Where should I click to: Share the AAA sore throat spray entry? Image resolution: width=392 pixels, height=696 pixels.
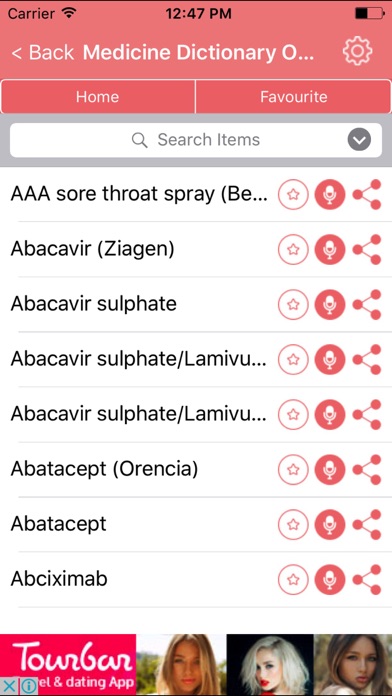click(x=367, y=194)
